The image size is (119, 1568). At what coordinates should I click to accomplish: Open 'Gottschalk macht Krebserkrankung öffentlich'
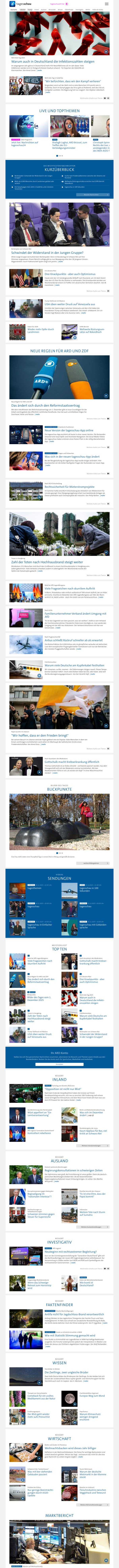(72, 762)
